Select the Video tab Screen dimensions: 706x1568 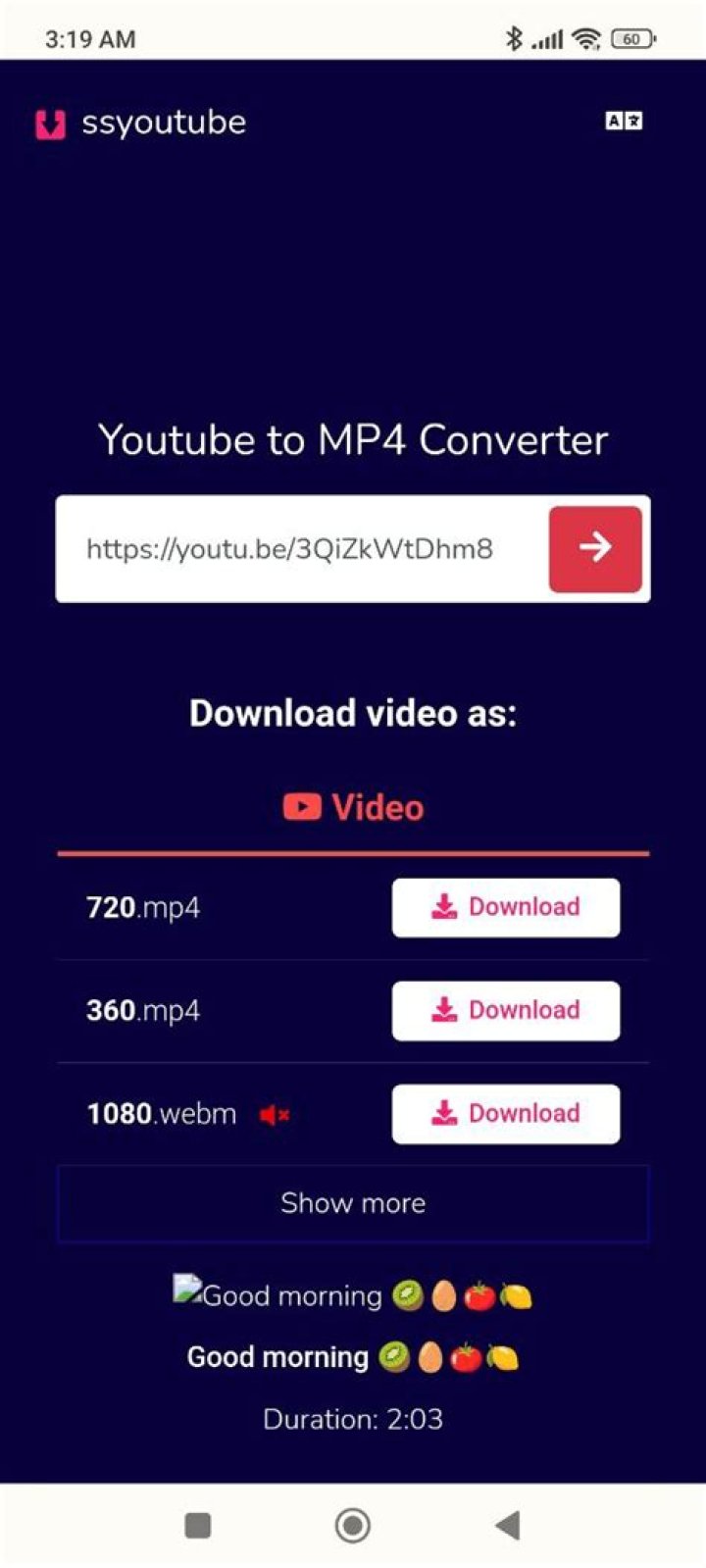pos(353,808)
